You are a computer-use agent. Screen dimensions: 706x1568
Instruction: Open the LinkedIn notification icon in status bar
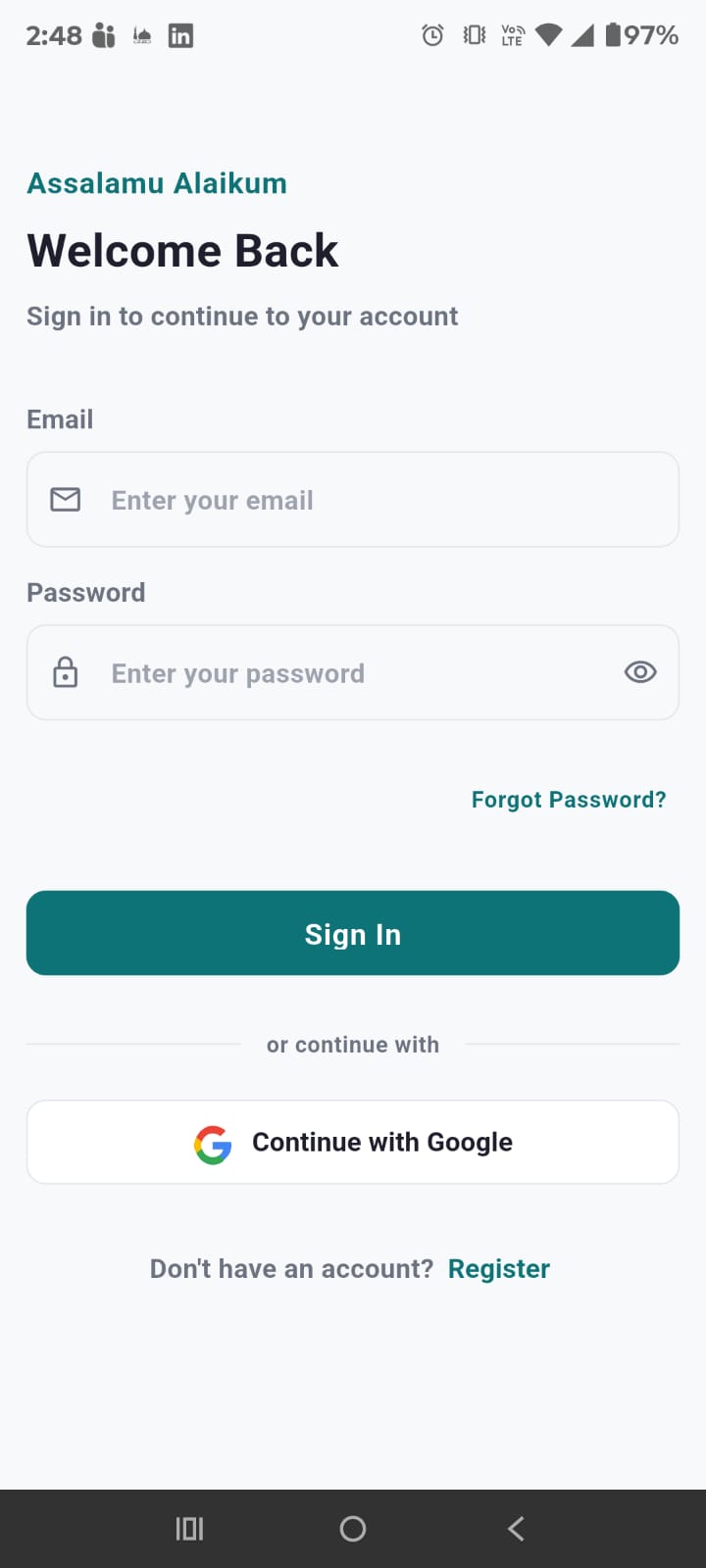pyautogui.click(x=180, y=35)
